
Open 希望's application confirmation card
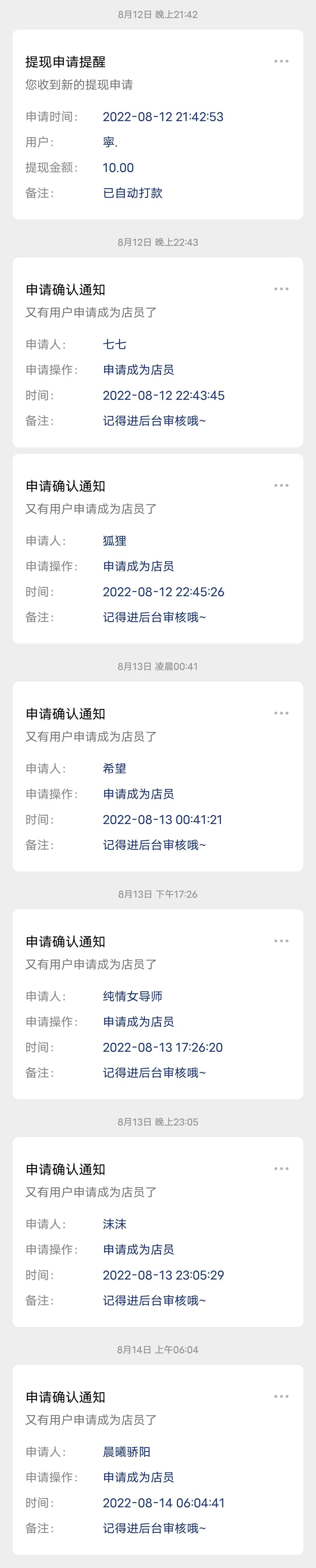click(x=158, y=777)
